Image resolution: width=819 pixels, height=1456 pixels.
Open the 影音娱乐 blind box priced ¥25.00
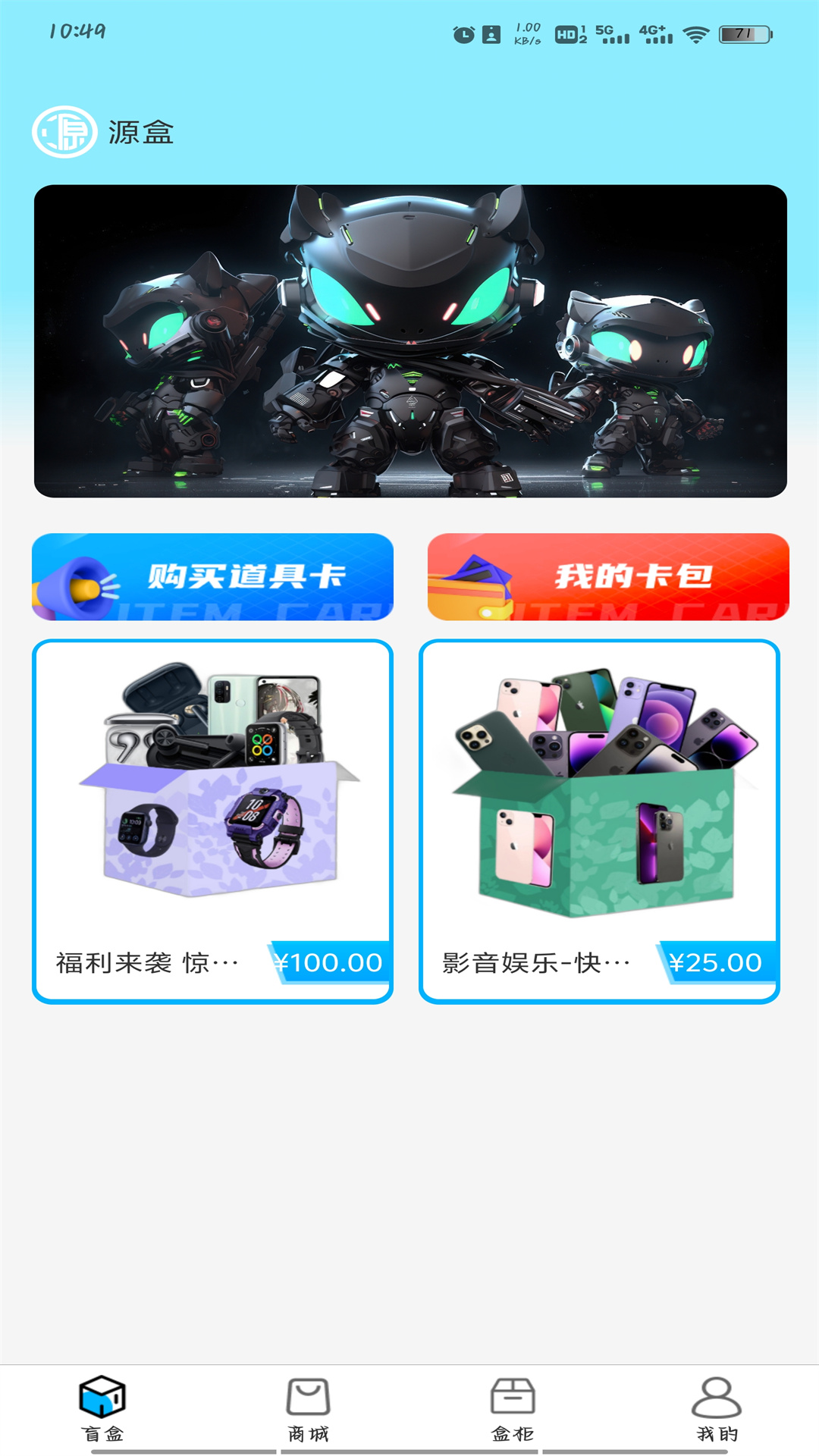[x=599, y=821]
